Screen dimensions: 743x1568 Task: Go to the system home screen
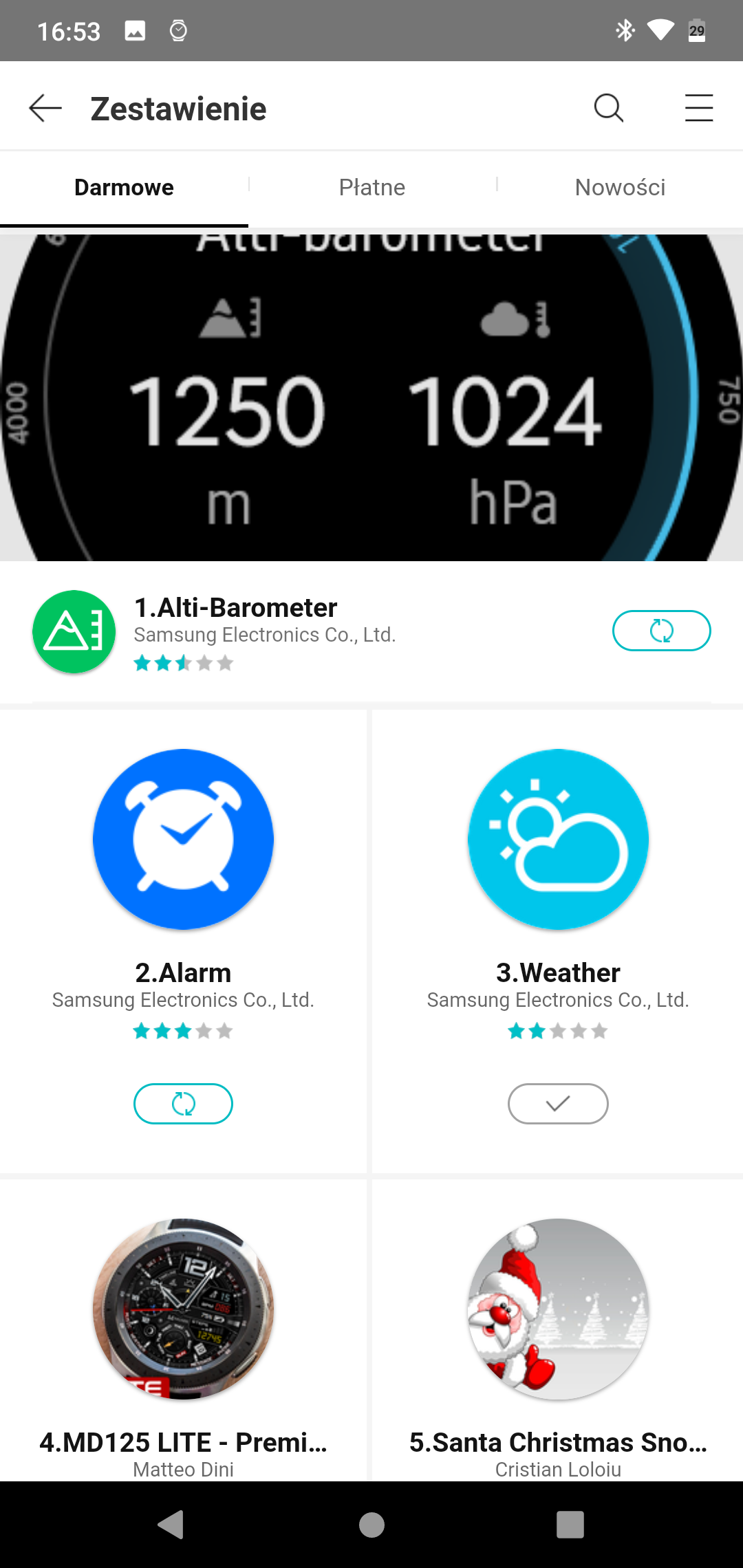371,1525
